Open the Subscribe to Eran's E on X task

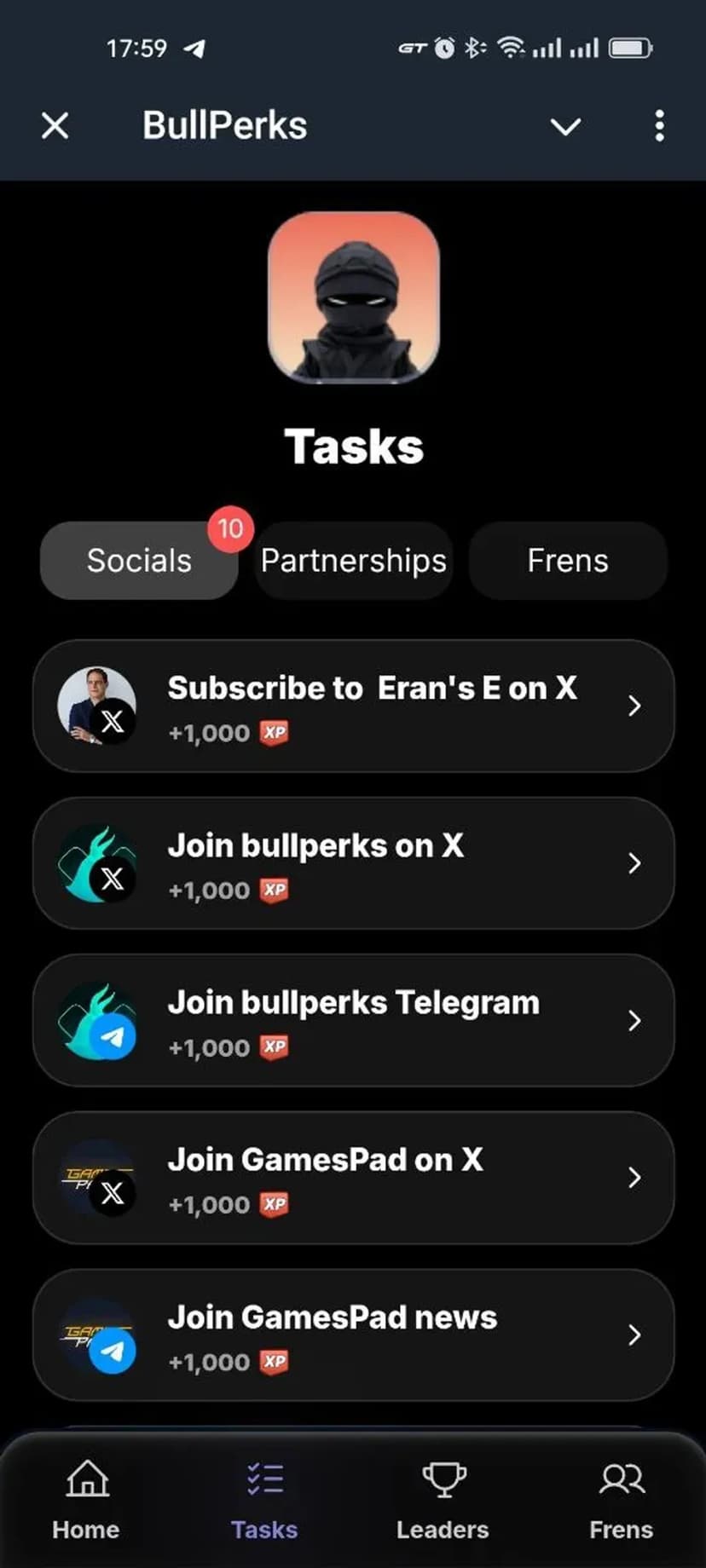point(353,706)
